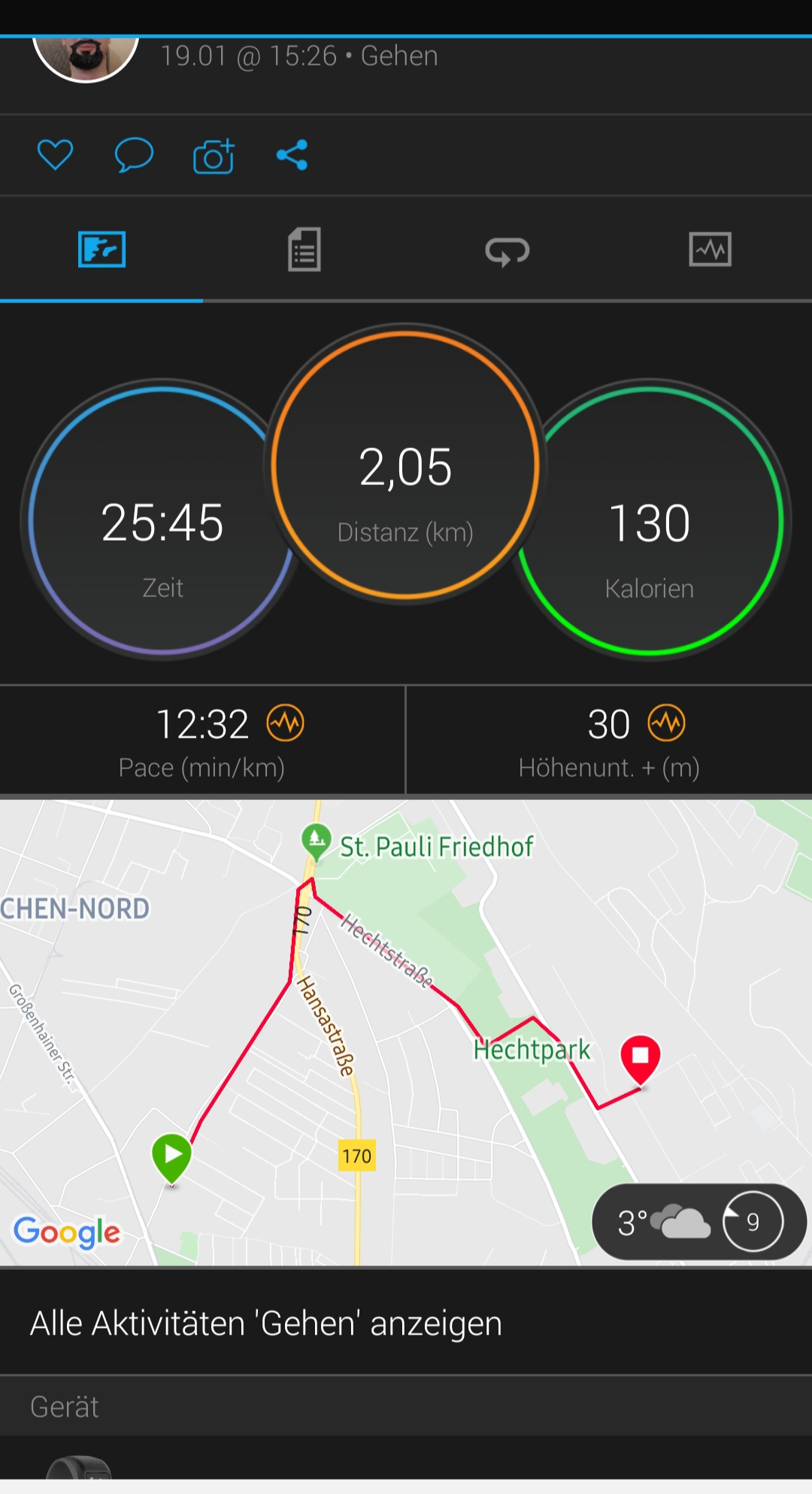812x1494 pixels.
Task: Add a photo to the activity
Action: 214,156
